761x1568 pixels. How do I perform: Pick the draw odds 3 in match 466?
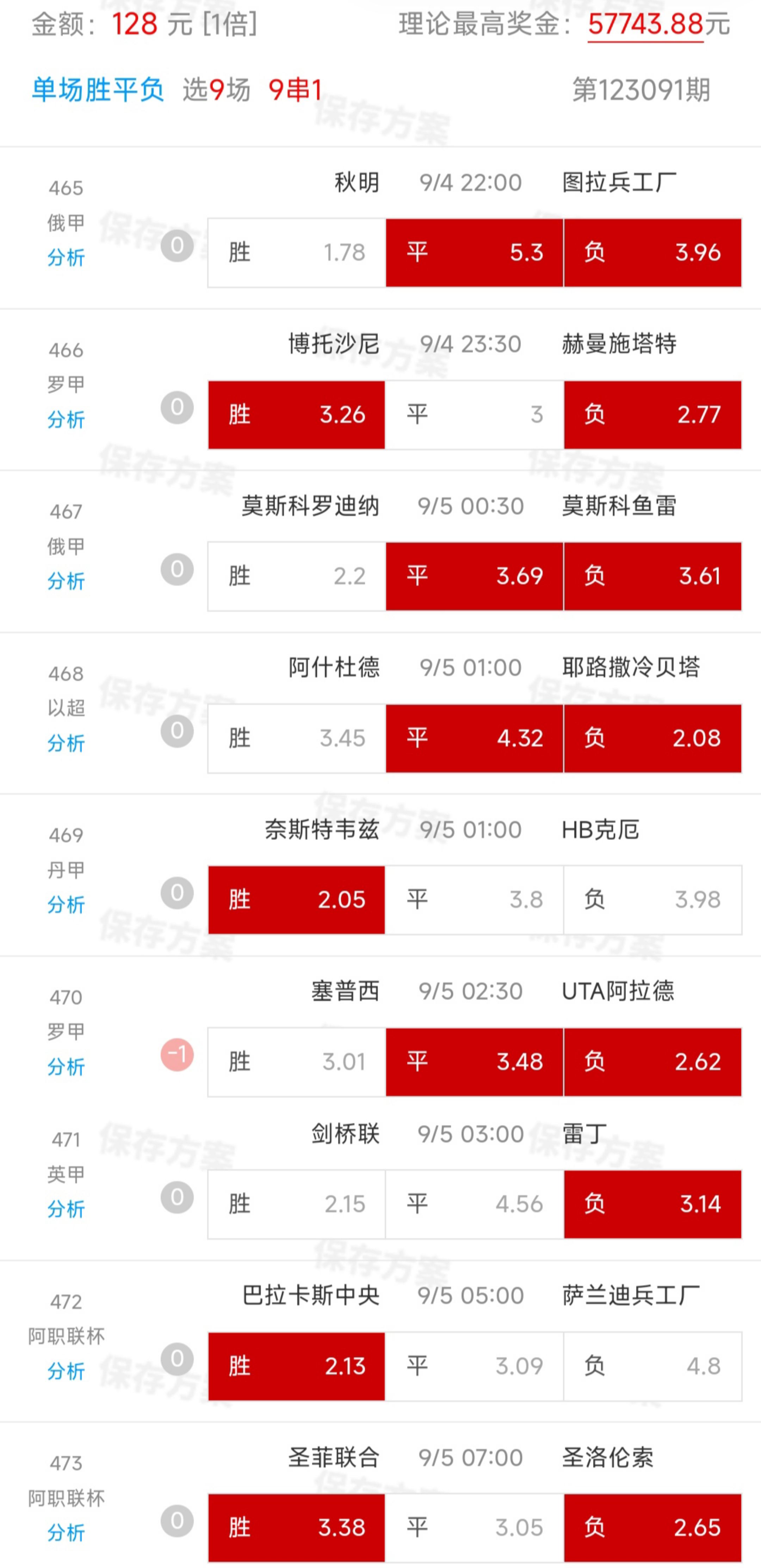pyautogui.click(x=475, y=415)
